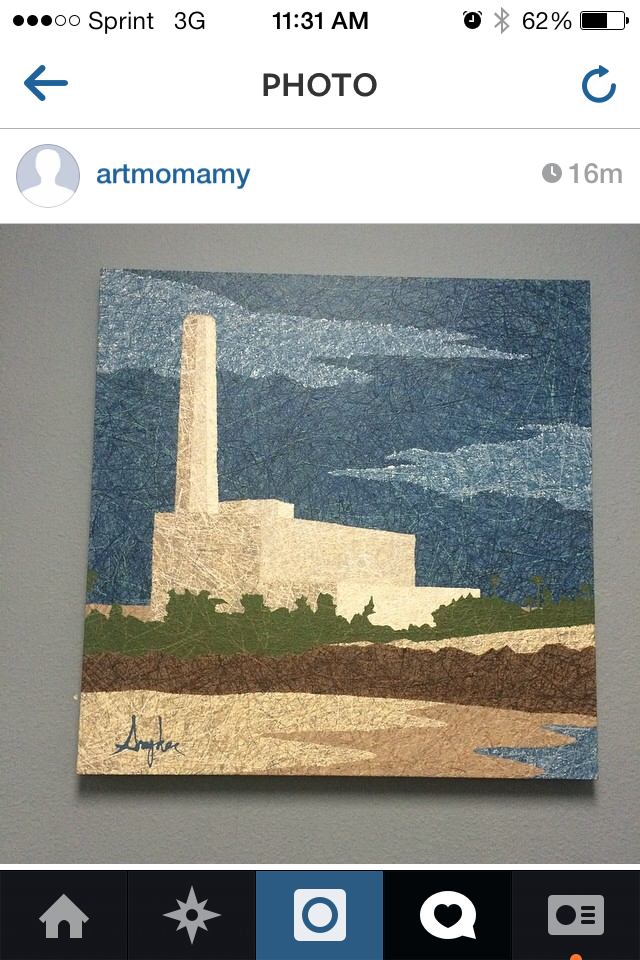Open the Camera tab
The image size is (640, 960).
(320, 915)
